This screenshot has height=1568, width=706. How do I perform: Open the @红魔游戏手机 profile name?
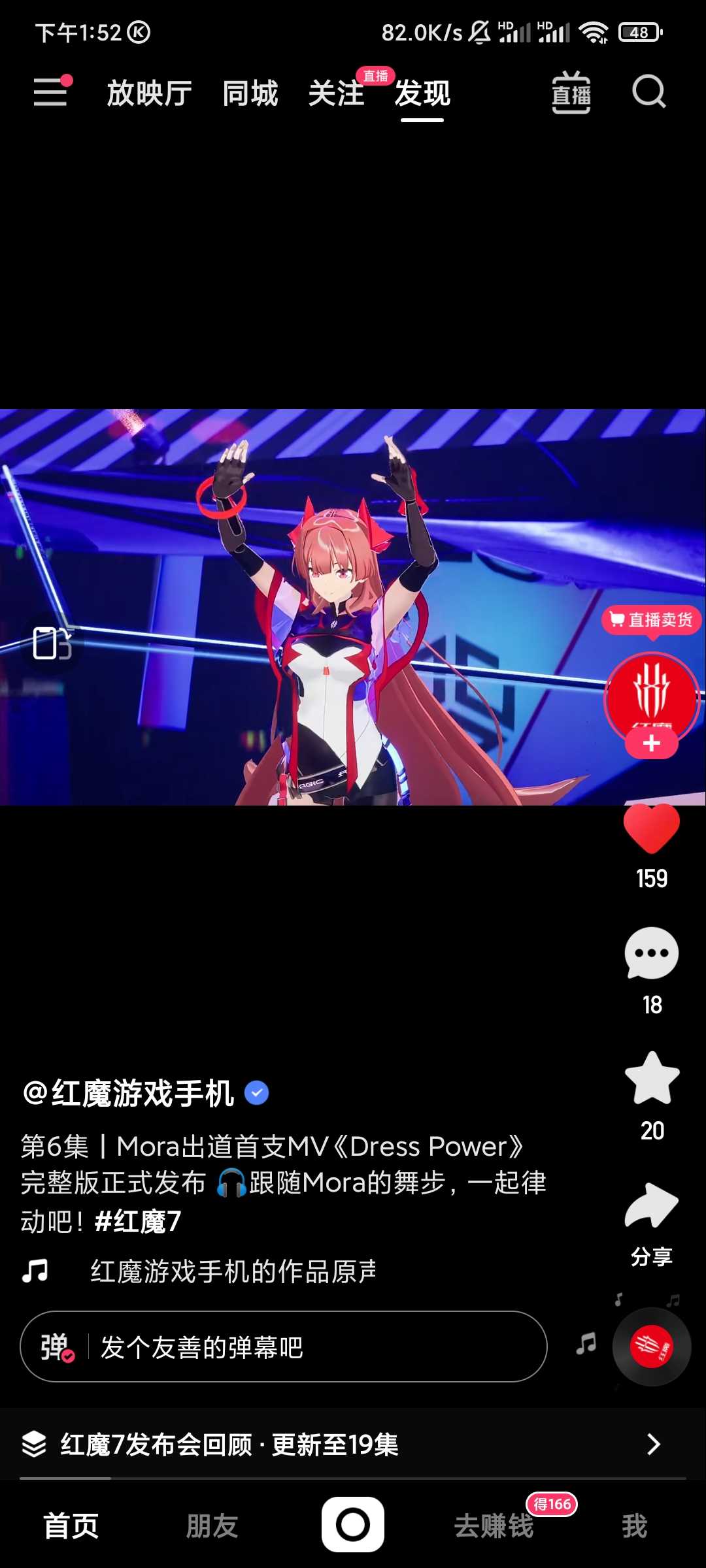point(129,1093)
